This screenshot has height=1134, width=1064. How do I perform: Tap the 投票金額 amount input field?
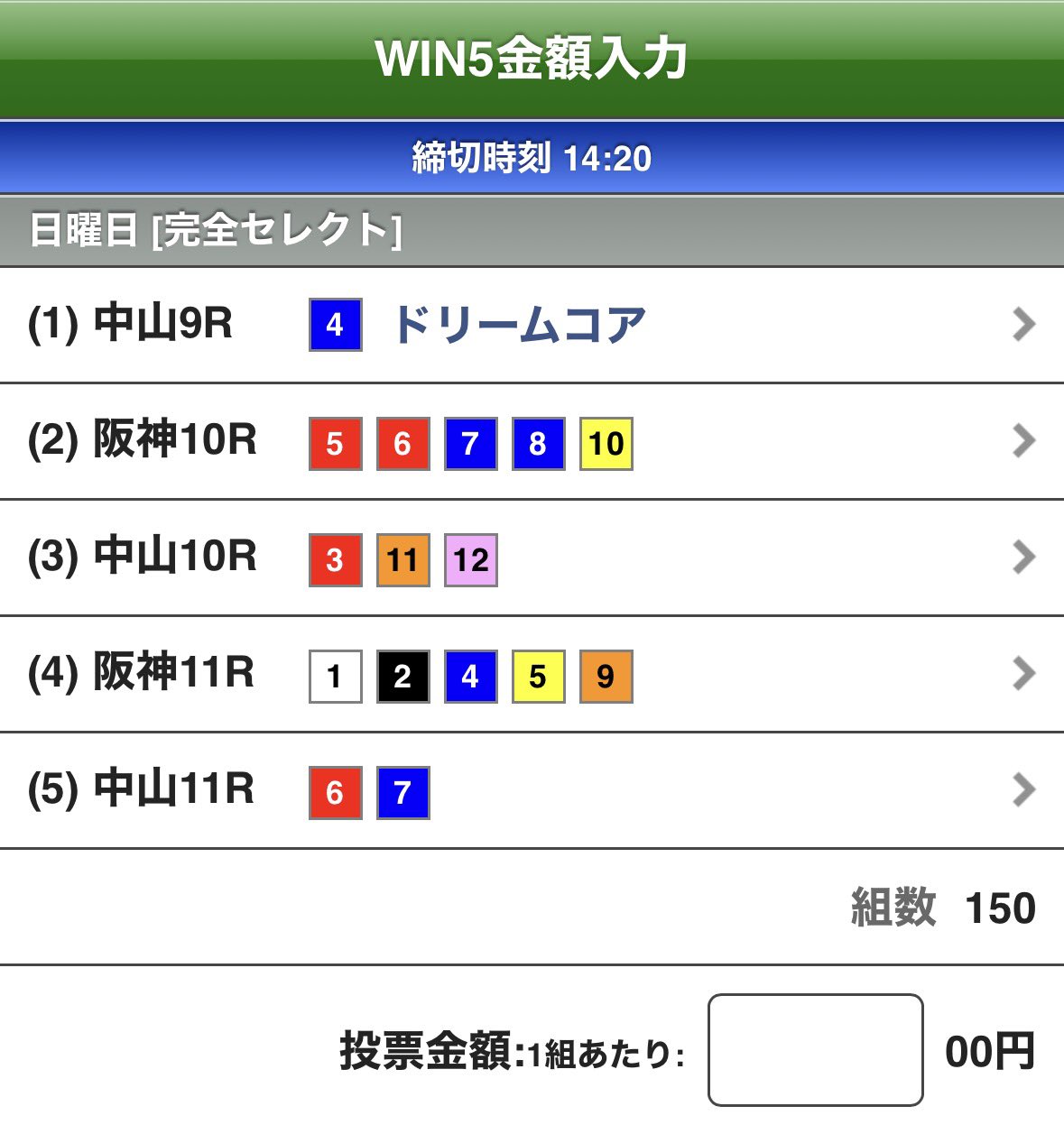coord(815,1050)
